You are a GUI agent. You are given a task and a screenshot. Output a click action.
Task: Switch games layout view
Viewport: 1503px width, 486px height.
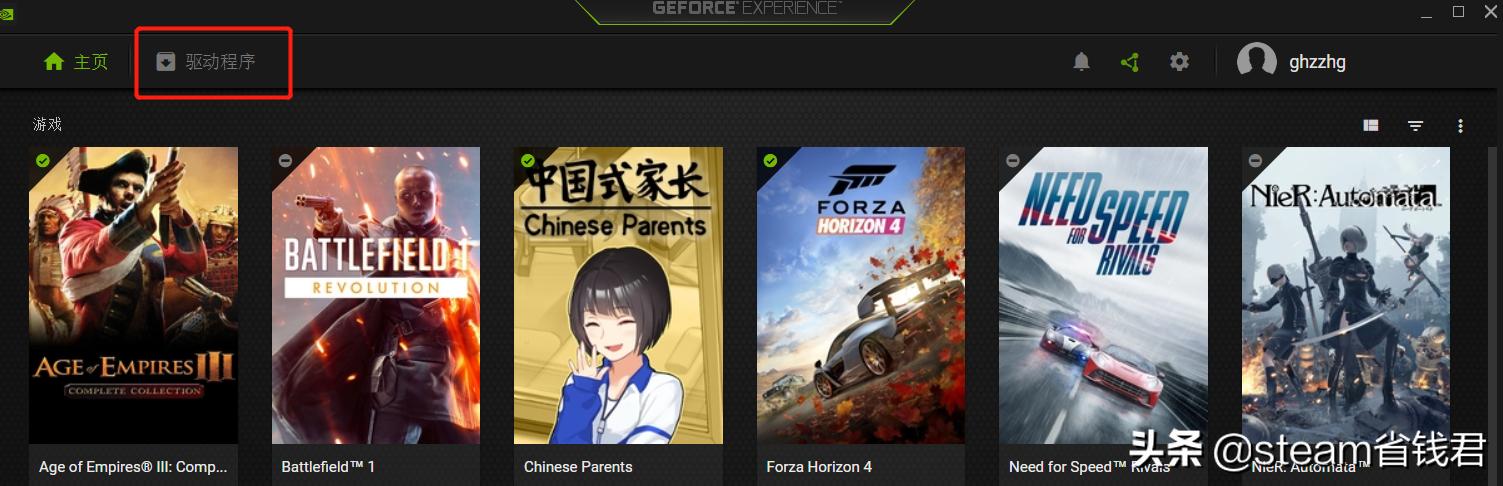1371,125
